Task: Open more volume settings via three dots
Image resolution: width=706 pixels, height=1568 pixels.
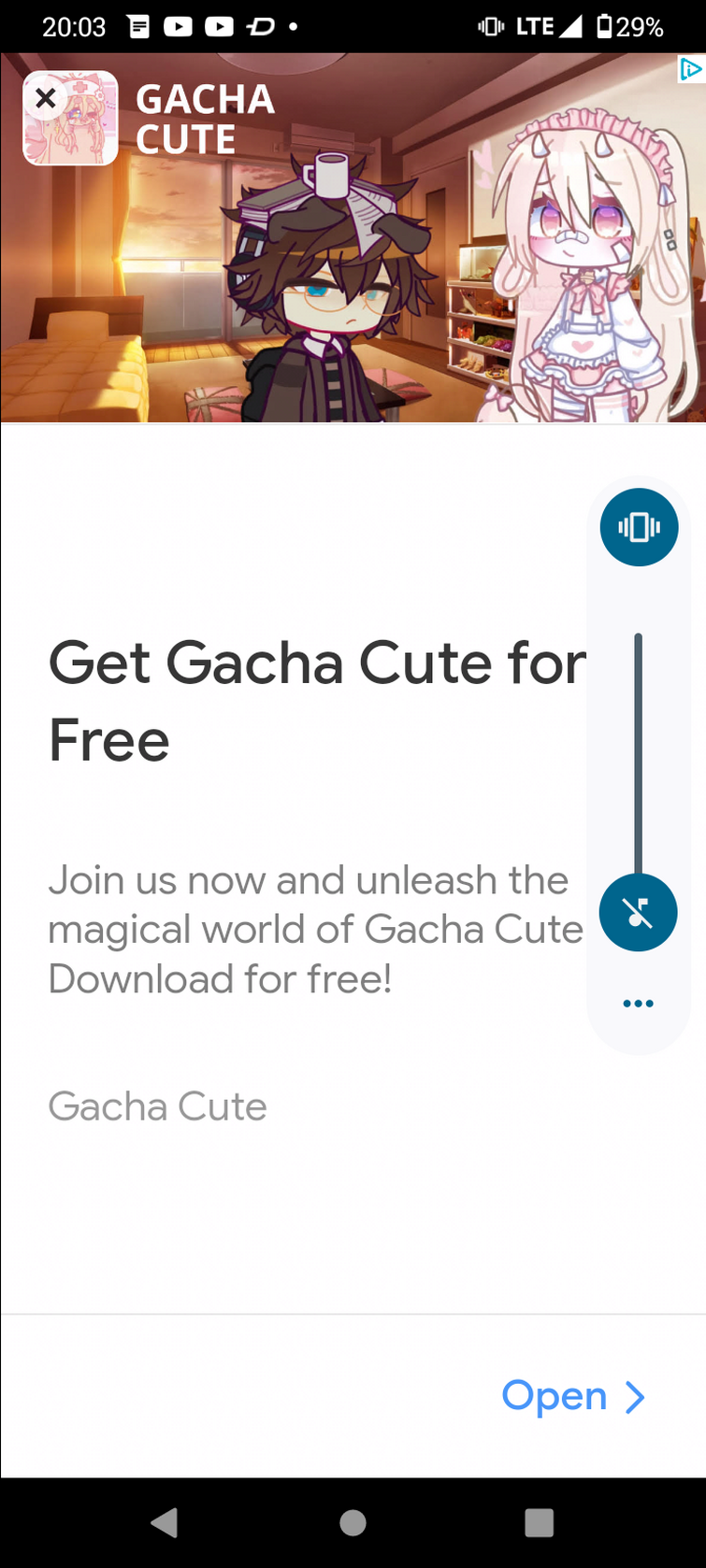Action: (638, 1004)
